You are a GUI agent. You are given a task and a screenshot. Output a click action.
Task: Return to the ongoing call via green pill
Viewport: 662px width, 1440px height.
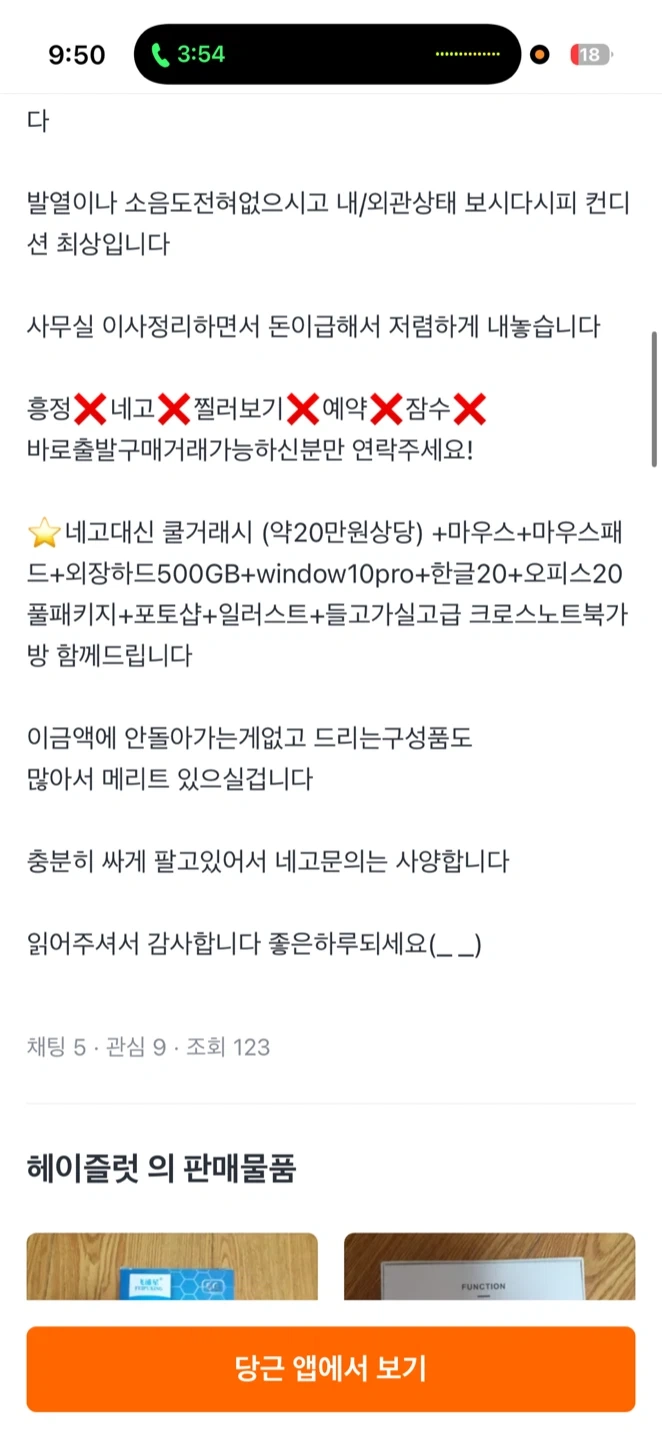[x=190, y=54]
